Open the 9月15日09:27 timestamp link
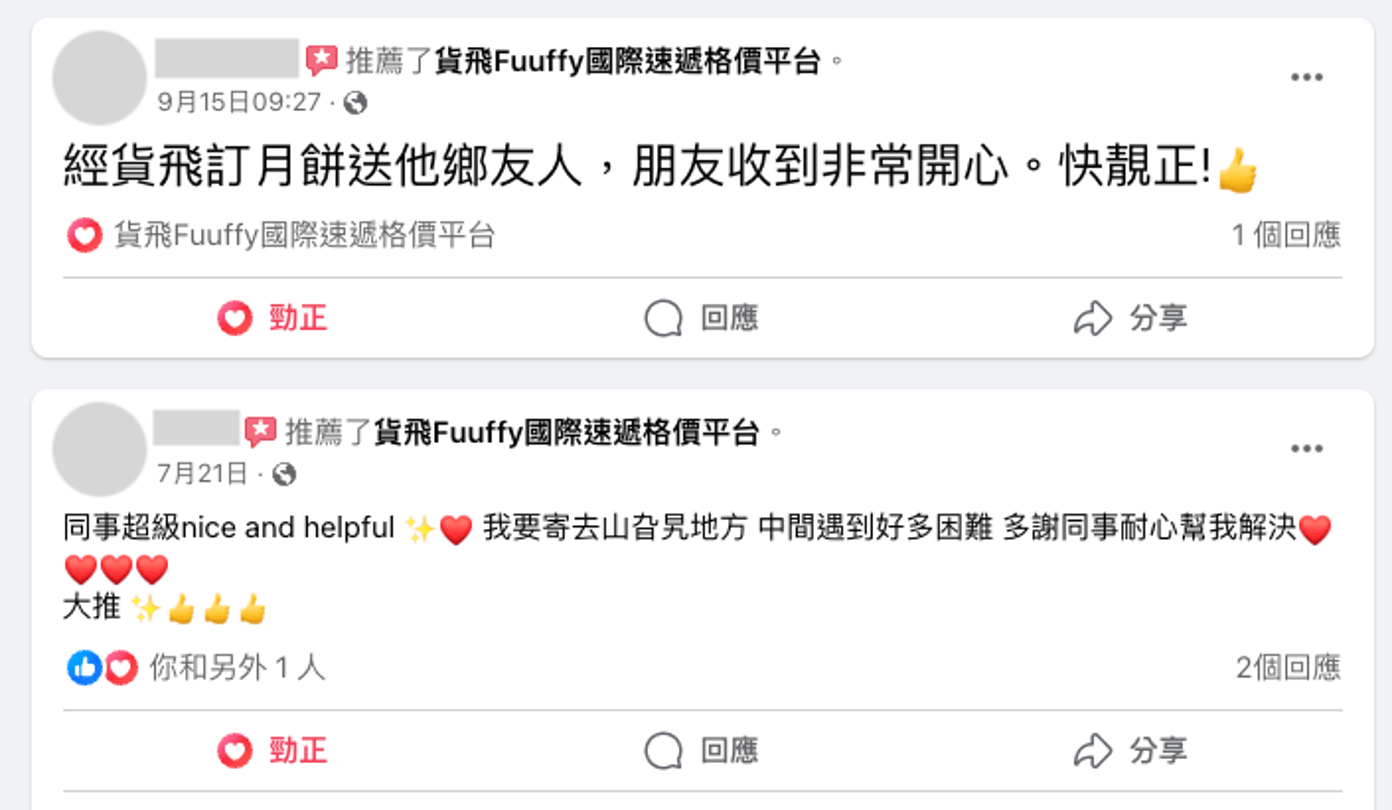Screen dimensions: 1392x810 pos(239,102)
